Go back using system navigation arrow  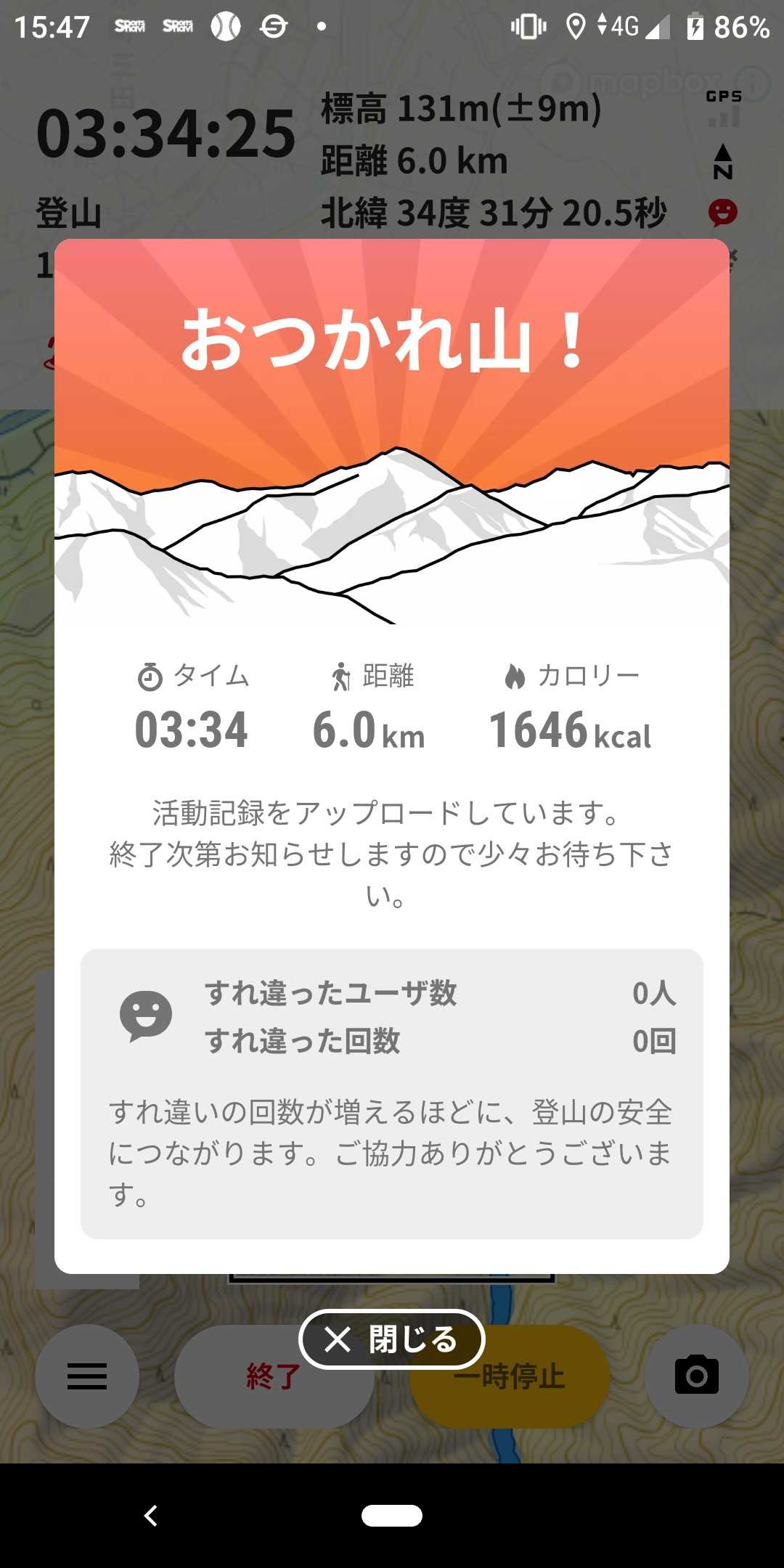[151, 1516]
